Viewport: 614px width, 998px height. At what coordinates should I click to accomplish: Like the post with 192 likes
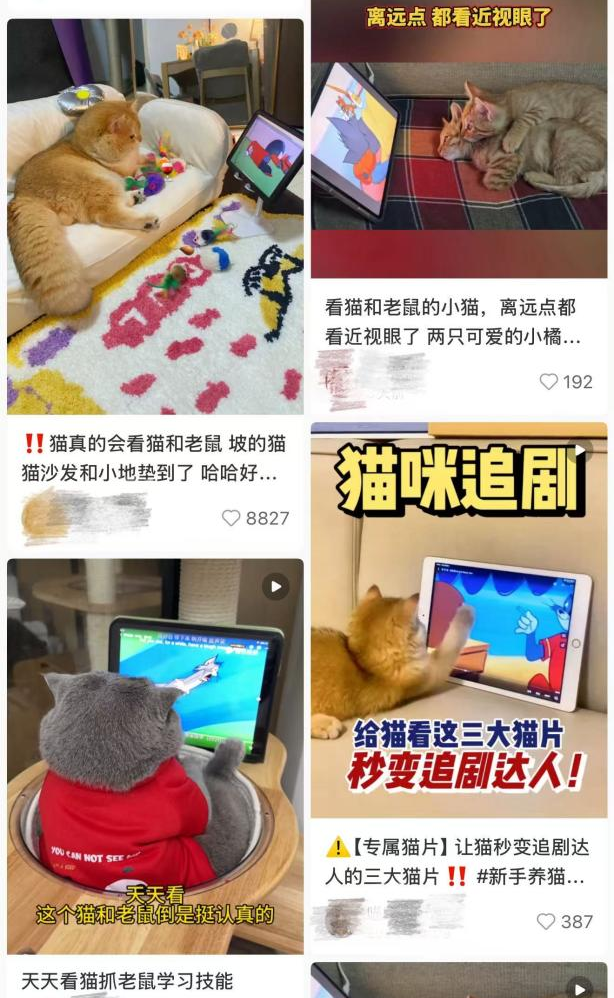coord(549,382)
